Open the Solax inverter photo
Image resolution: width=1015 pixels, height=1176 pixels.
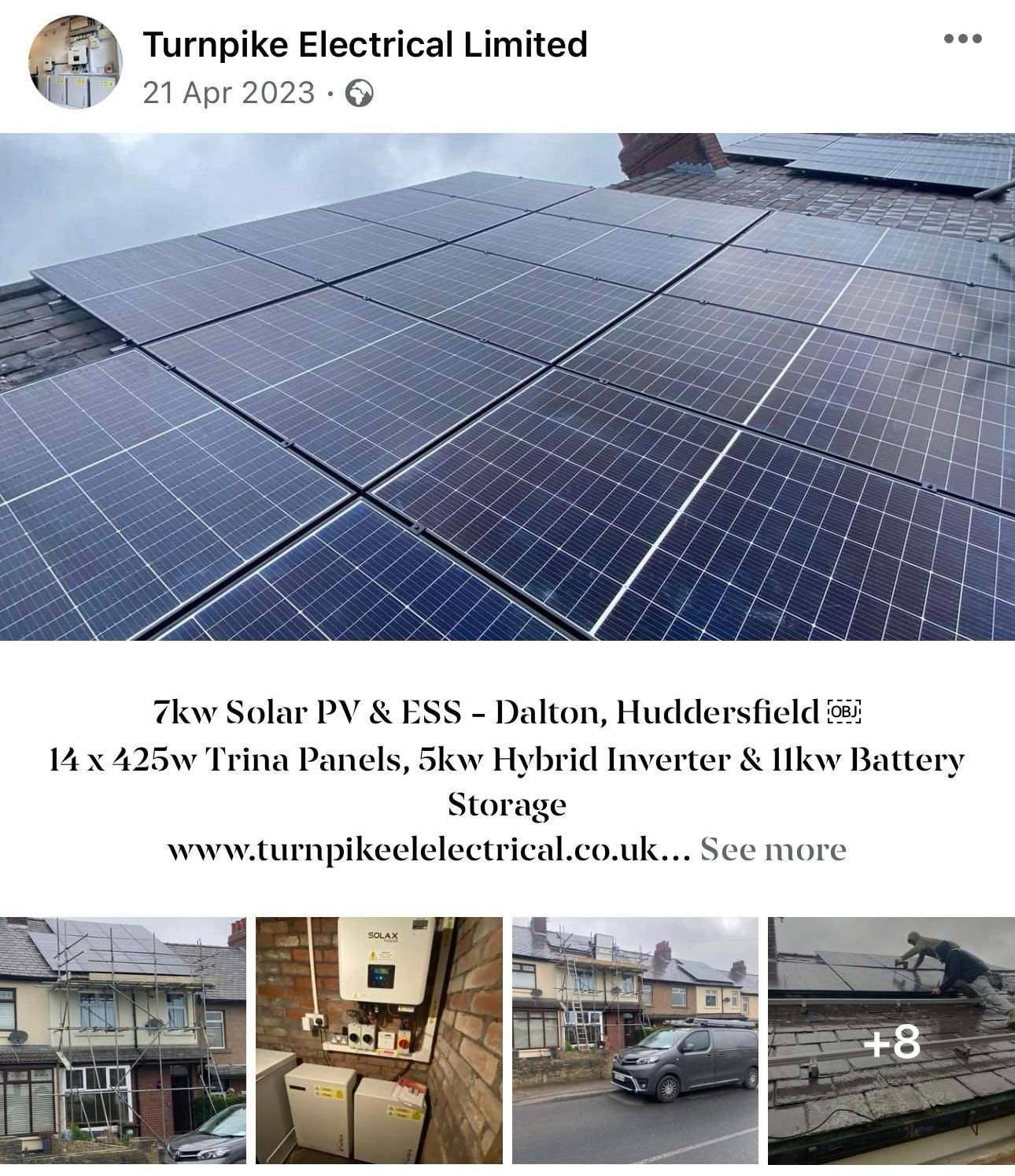[379, 1040]
